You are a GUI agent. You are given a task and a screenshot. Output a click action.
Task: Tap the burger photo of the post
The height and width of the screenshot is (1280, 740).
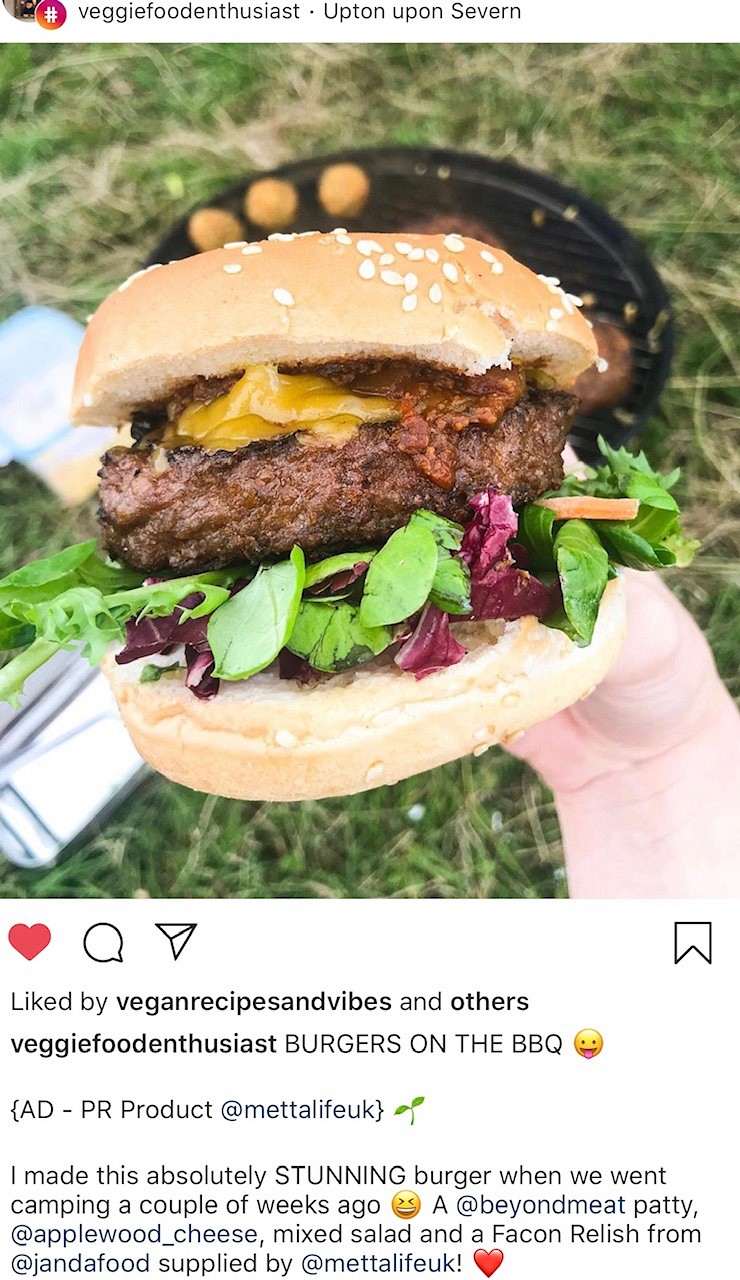pos(370,470)
